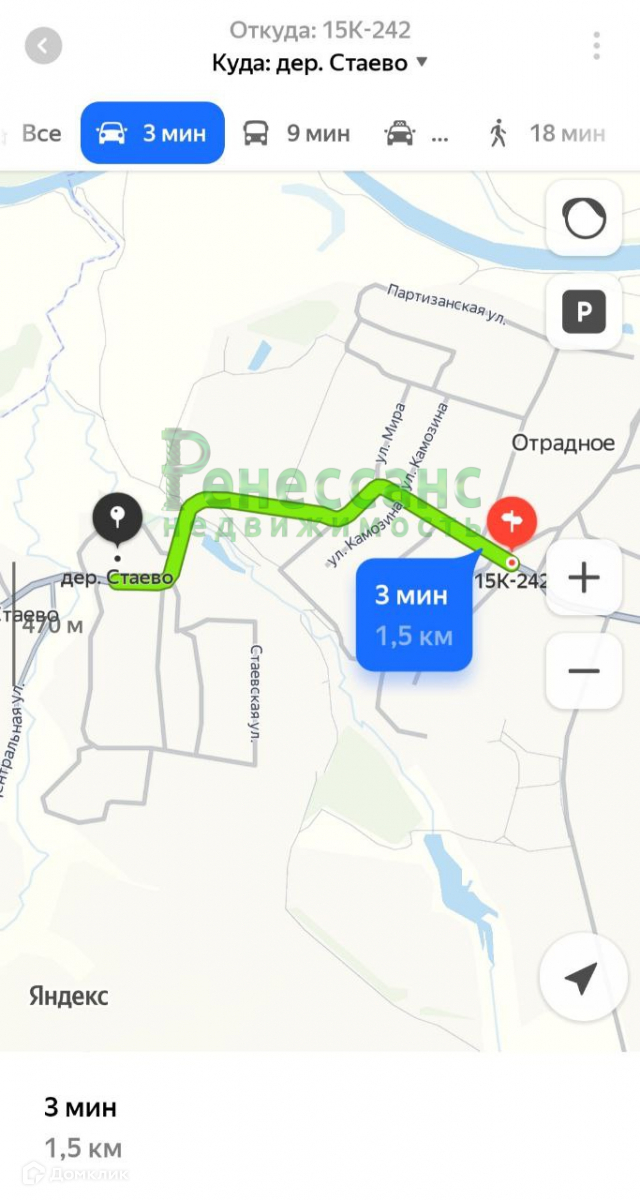Viewport: 640px width, 1200px height.
Task: Switch to the Все routes tab
Action: (40, 133)
